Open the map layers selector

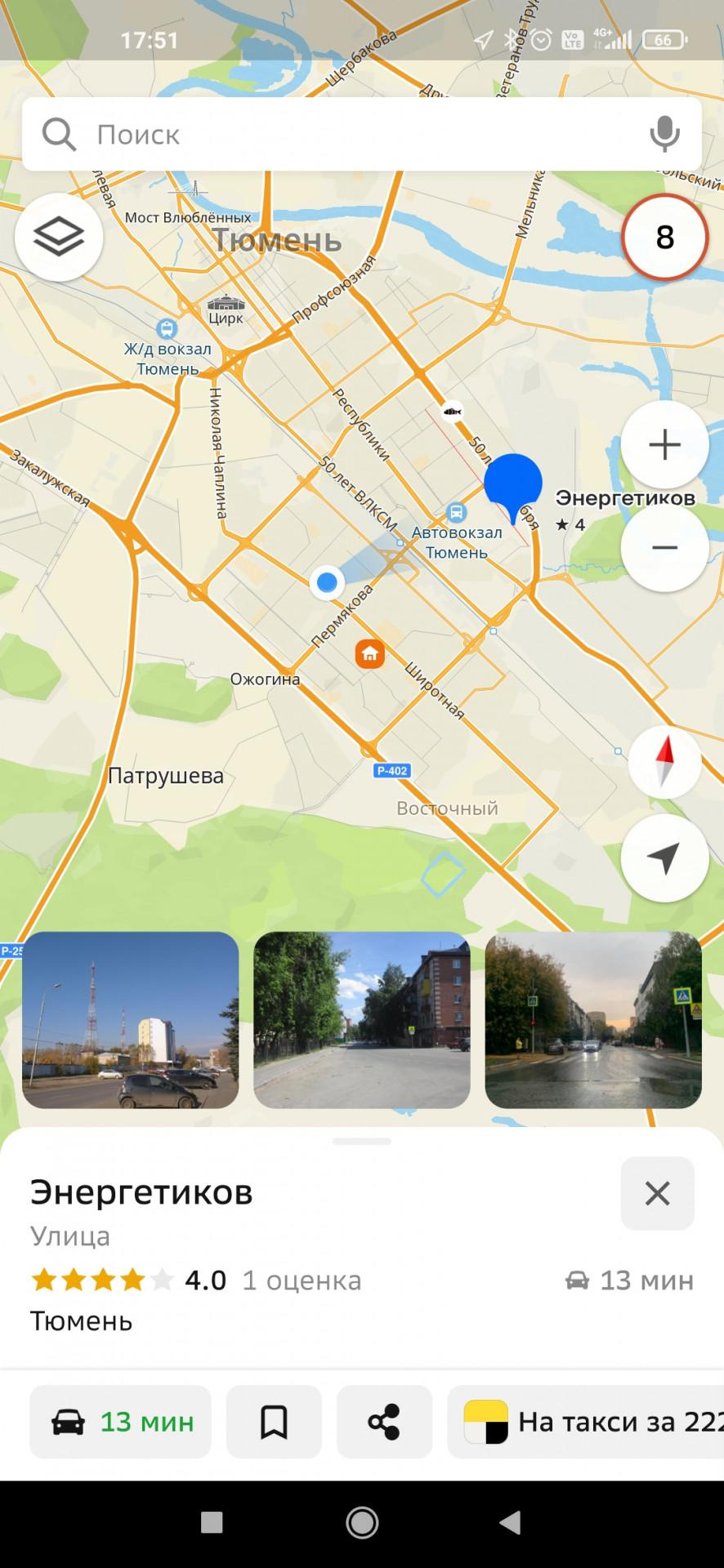[x=59, y=237]
